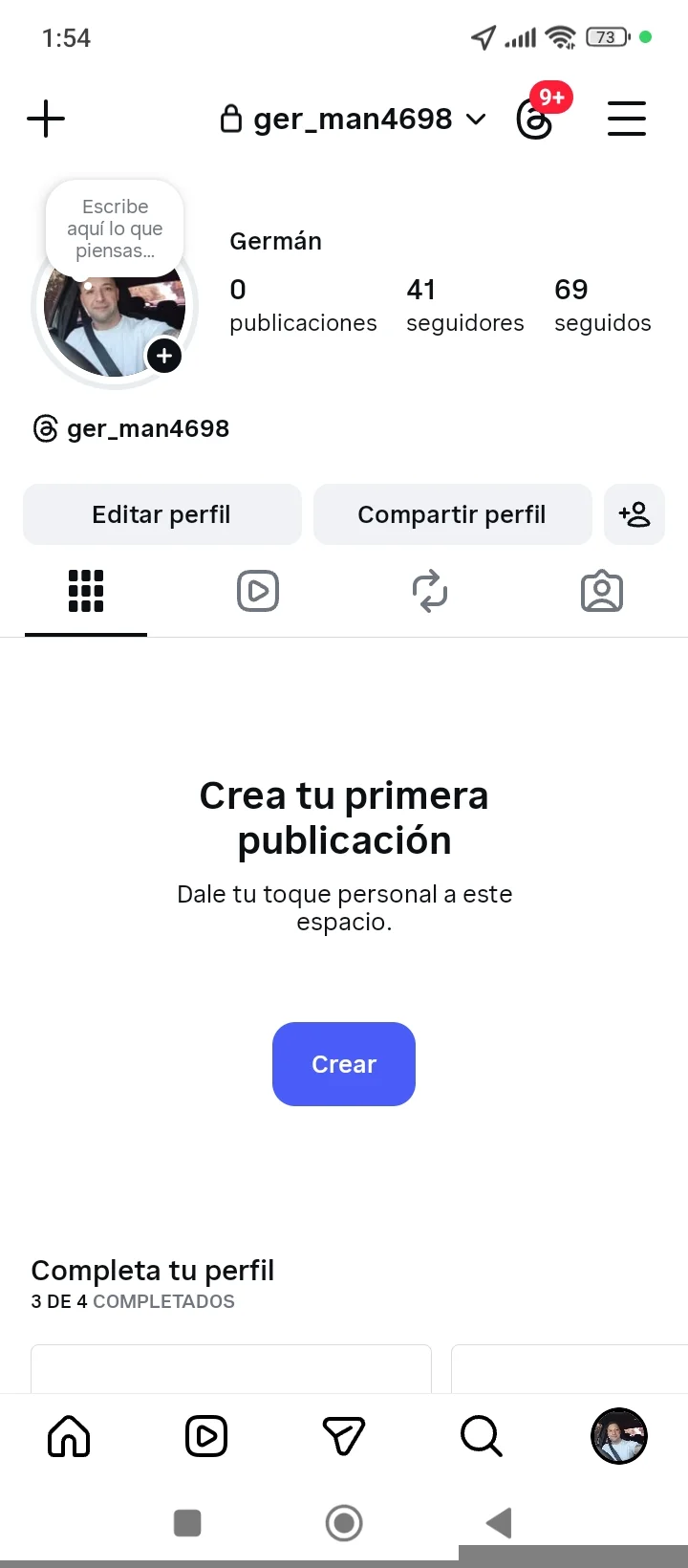The height and width of the screenshot is (1568, 688).
Task: Switch to the reposts tab
Action: click(430, 592)
